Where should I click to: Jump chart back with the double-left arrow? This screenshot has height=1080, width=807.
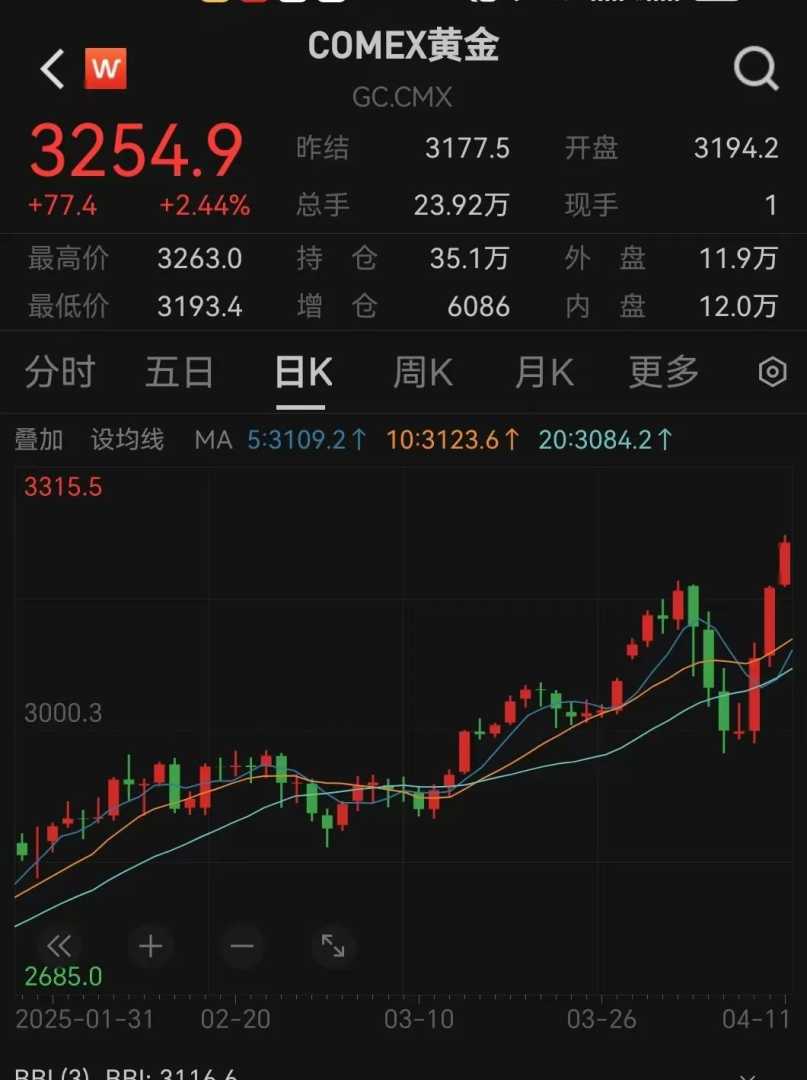[59, 945]
